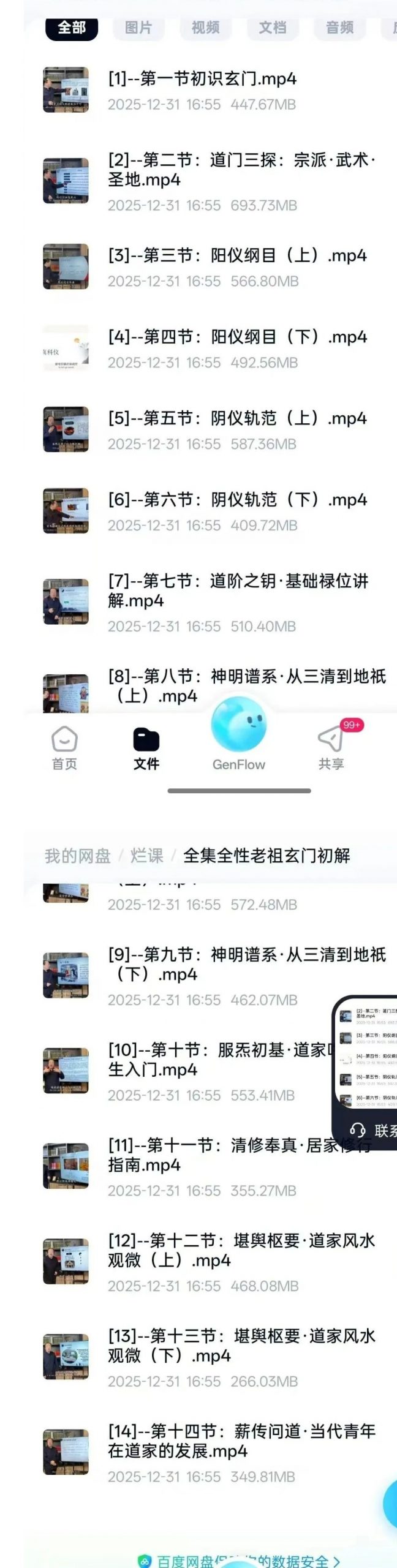Open 第十四节：薪传问道 video file
397x1568 pixels.
coord(241,1441)
